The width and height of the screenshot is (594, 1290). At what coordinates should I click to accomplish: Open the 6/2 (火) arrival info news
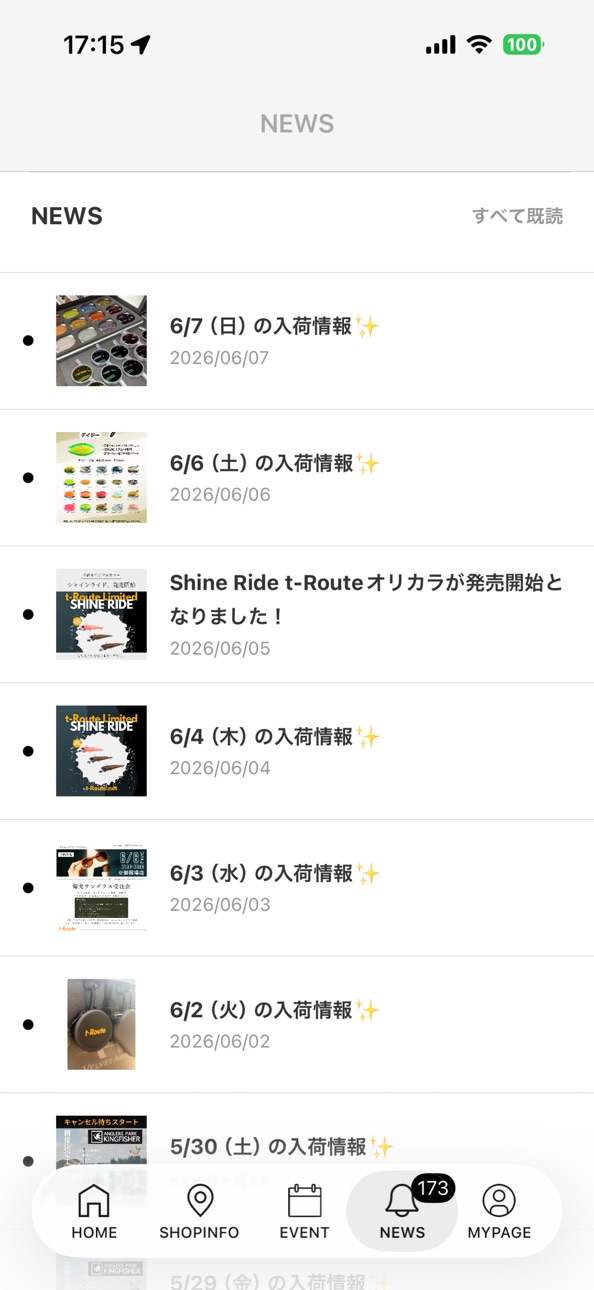point(297,1025)
